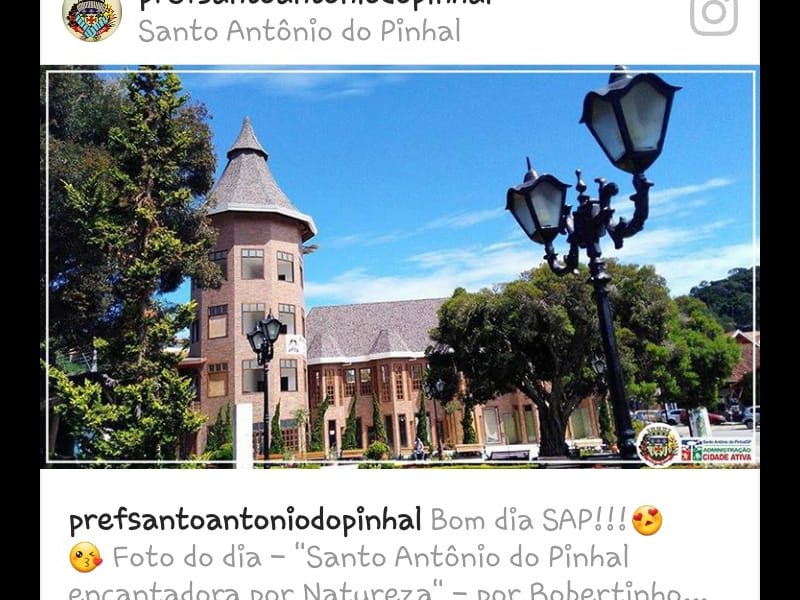800x600 pixels.
Task: Open the prefsantoantoniodopinhal profile avatar
Action: click(92, 16)
